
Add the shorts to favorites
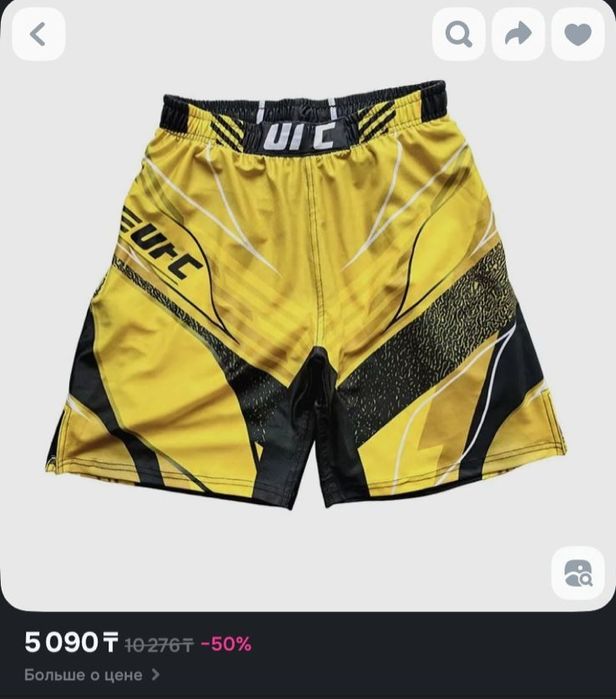click(578, 35)
